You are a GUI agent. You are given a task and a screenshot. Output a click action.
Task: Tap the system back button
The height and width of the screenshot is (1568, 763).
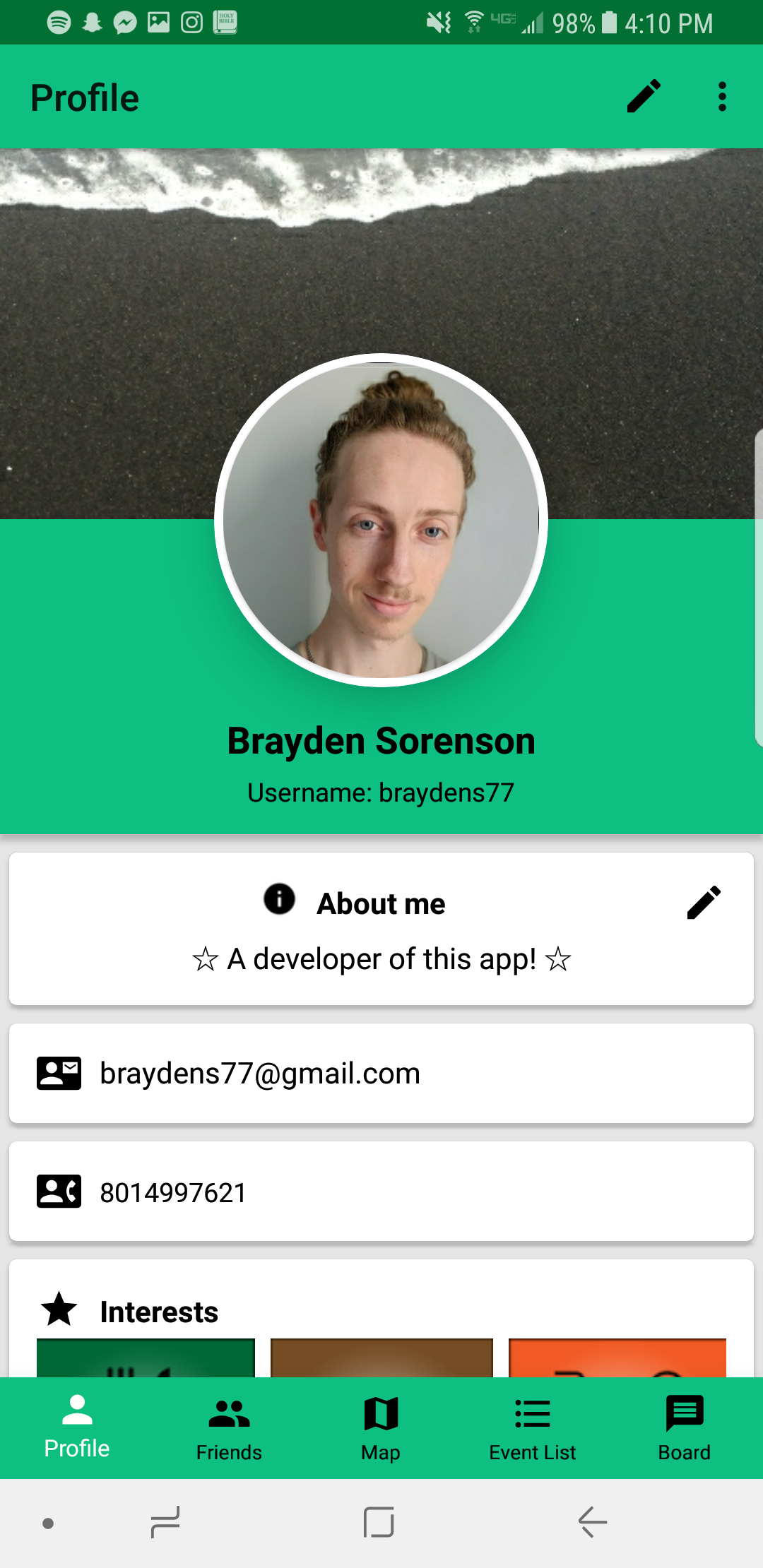pyautogui.click(x=592, y=1522)
